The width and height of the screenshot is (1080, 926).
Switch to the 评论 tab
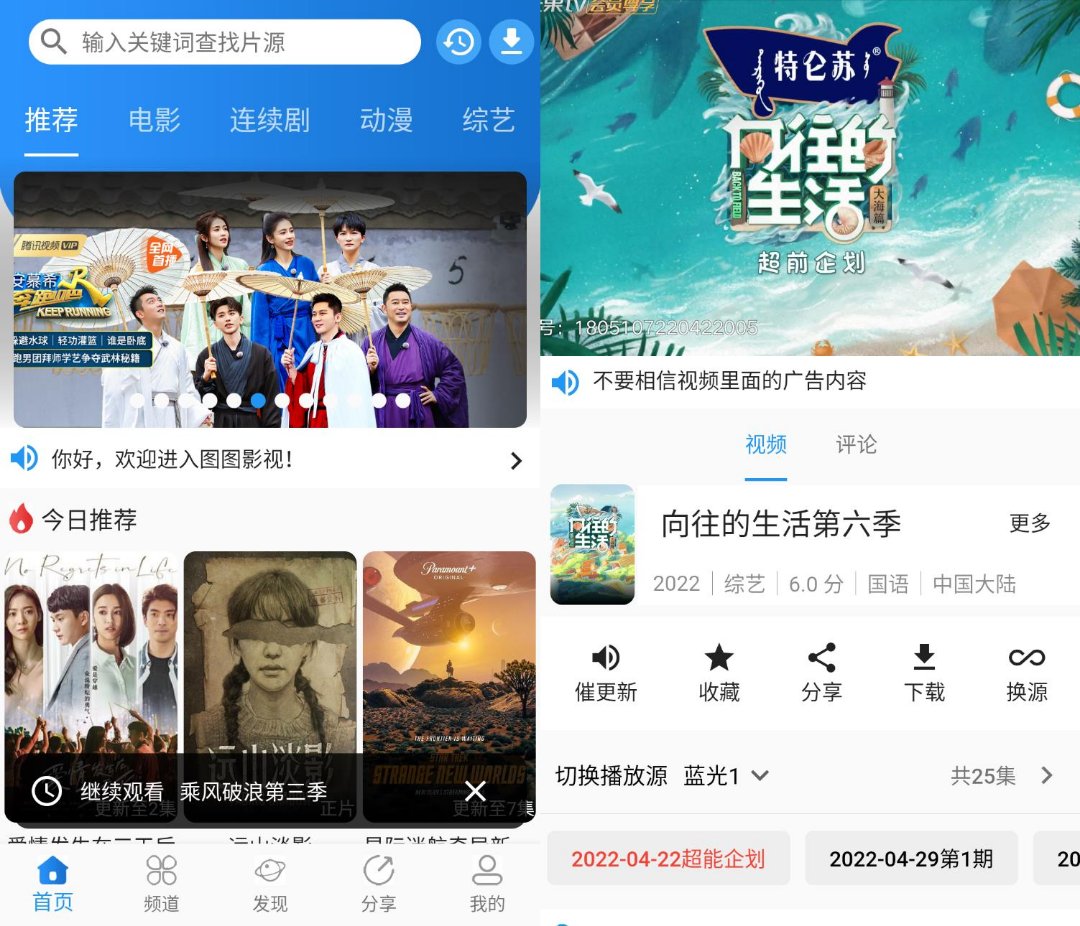click(856, 445)
